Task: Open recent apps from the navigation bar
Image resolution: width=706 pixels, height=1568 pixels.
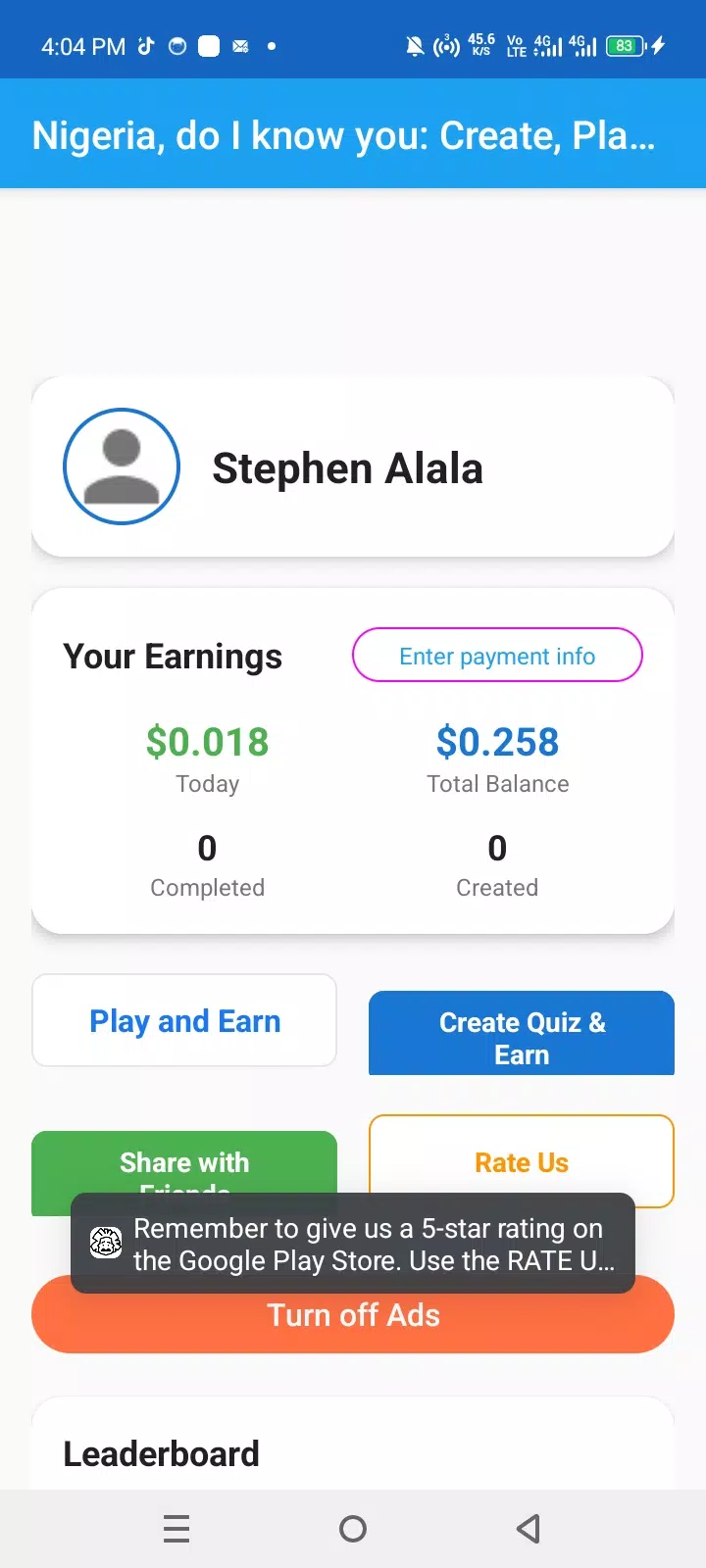Action: click(x=176, y=1528)
